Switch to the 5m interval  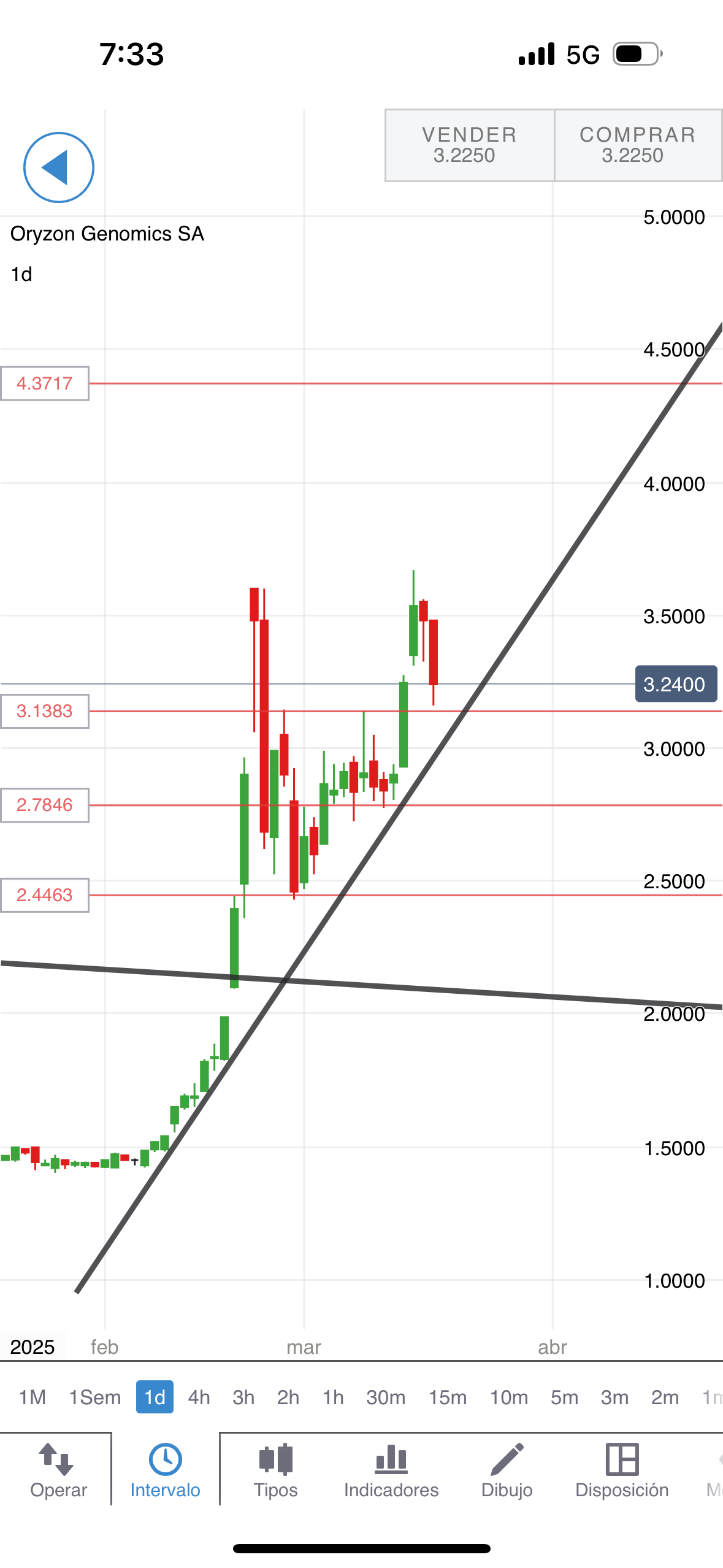[x=564, y=1397]
